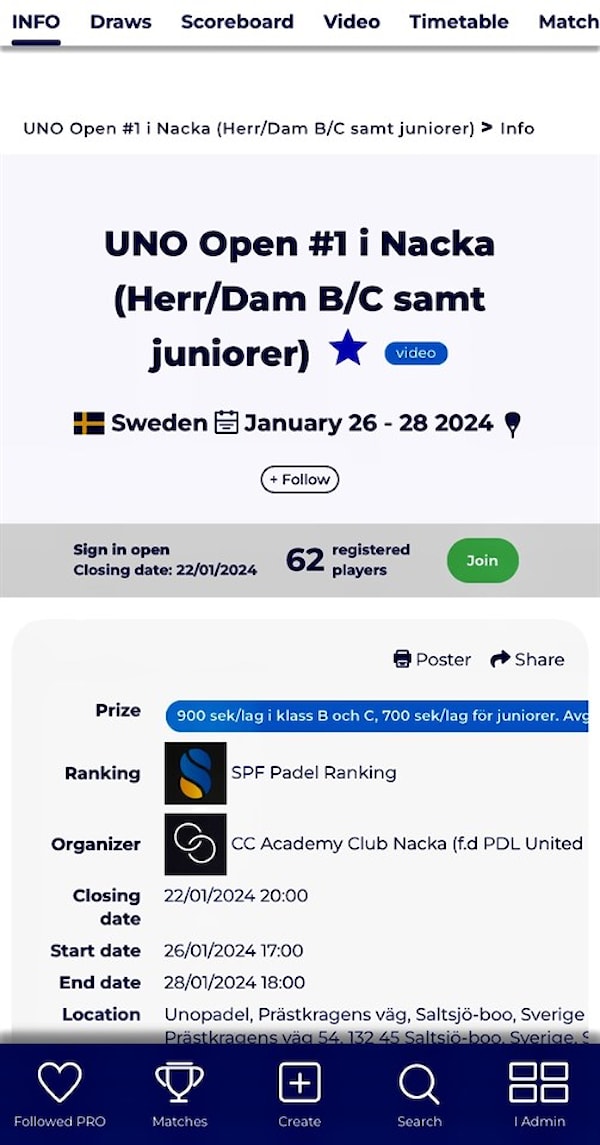Open the Scoreboard tab
The image size is (600, 1145).
pos(237,21)
